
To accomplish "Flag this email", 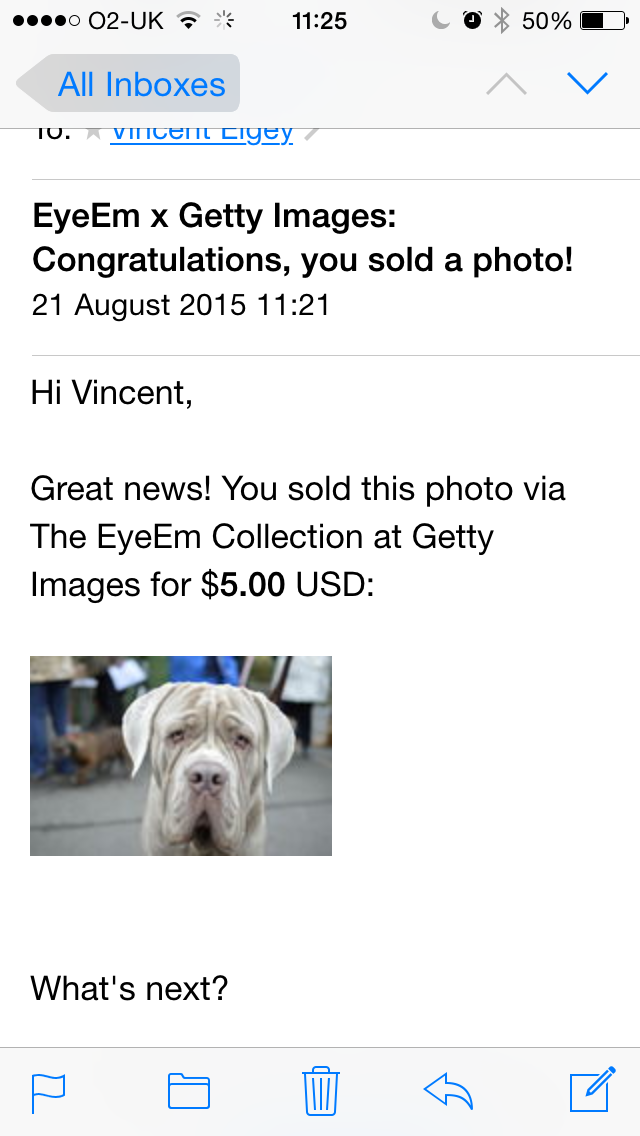I will pyautogui.click(x=49, y=1091).
